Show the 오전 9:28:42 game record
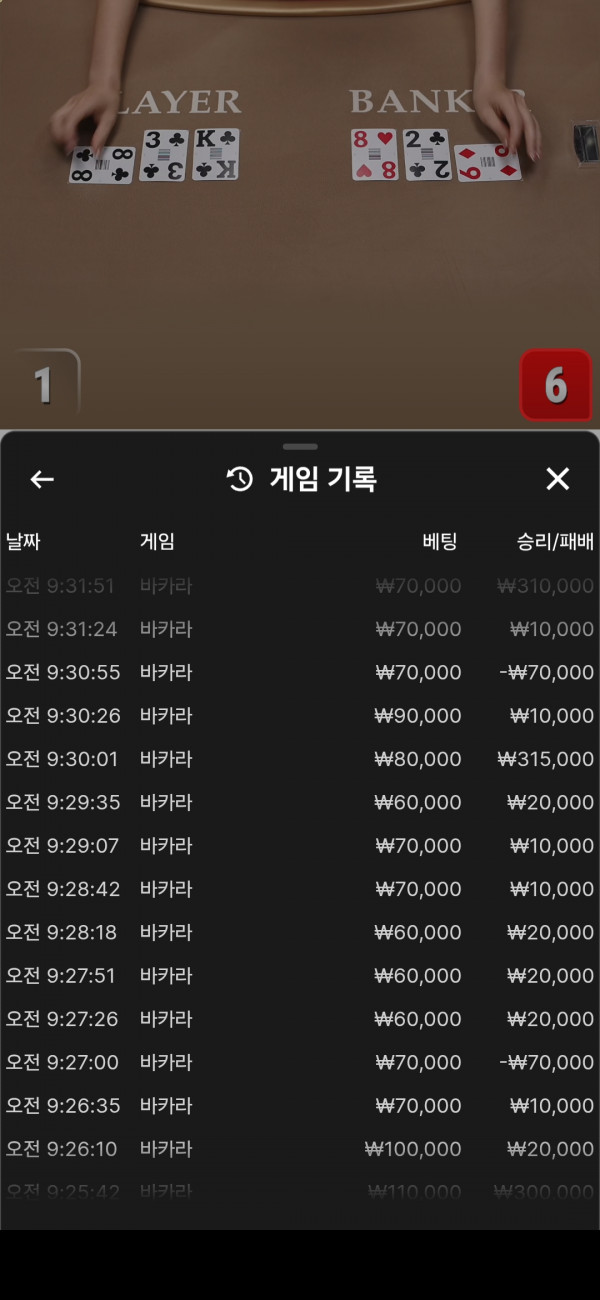The height and width of the screenshot is (1300, 600). coord(300,889)
